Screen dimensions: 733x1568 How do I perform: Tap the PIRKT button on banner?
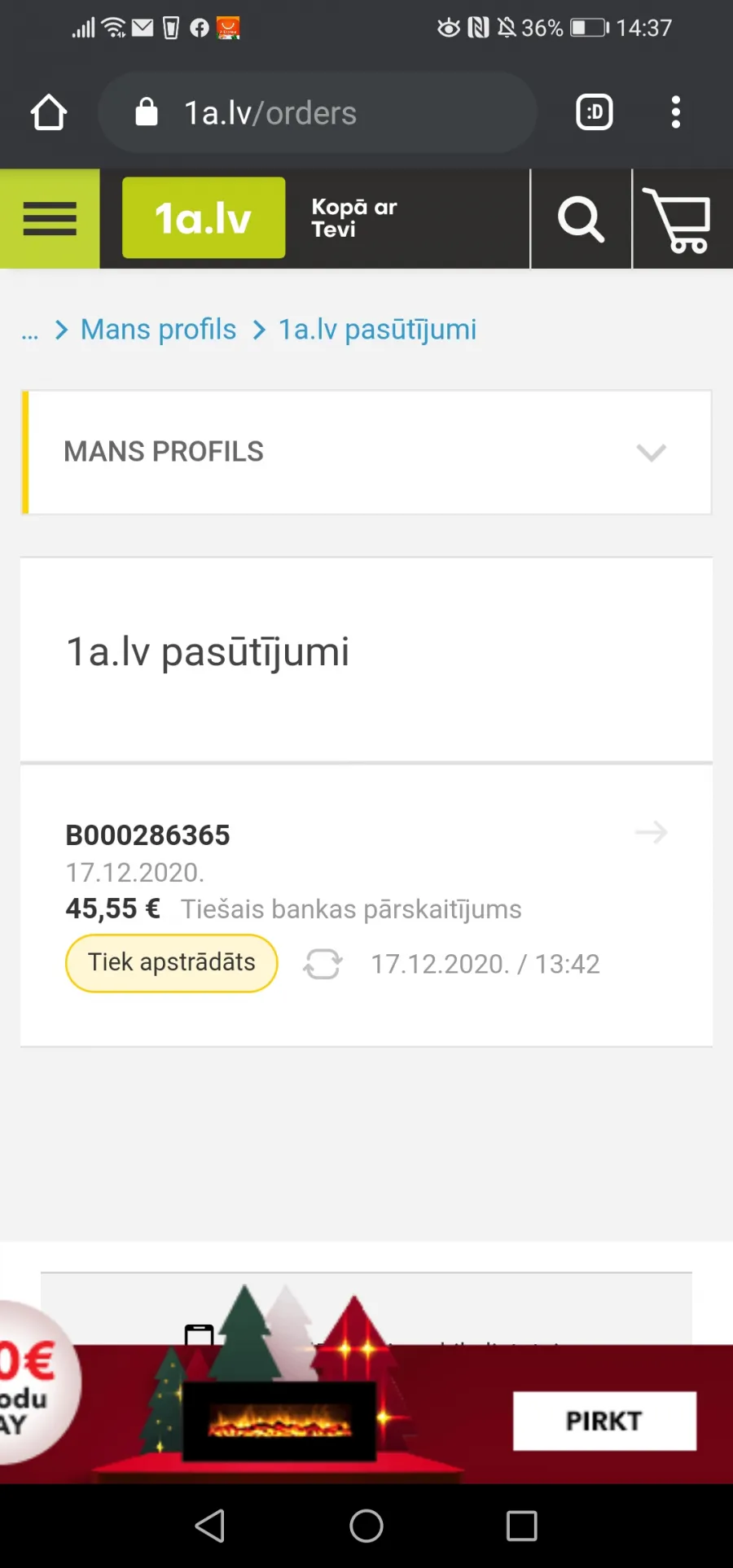(604, 1421)
